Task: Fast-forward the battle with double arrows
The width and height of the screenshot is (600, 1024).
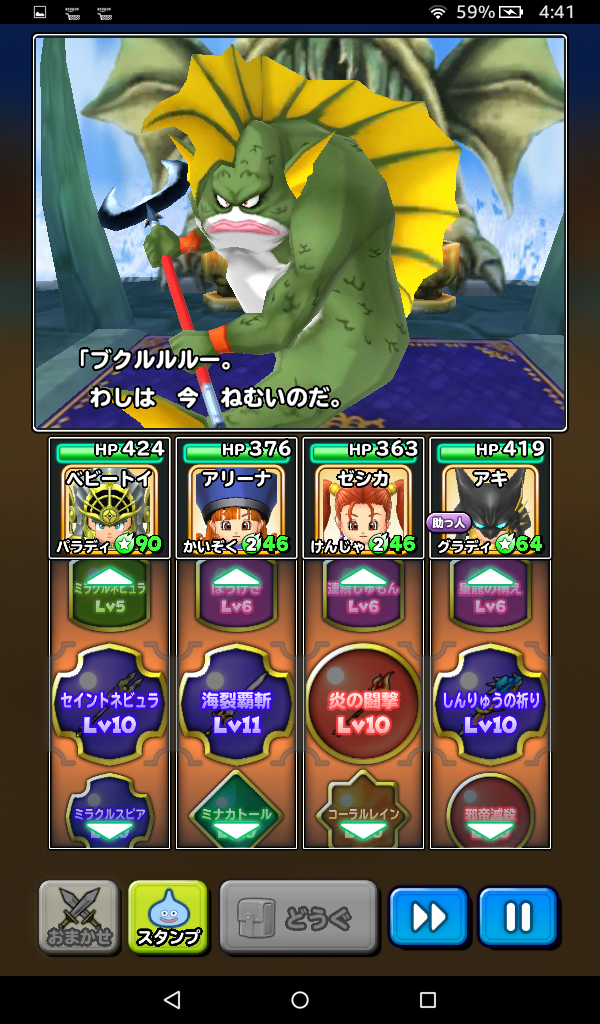Action: pyautogui.click(x=428, y=916)
